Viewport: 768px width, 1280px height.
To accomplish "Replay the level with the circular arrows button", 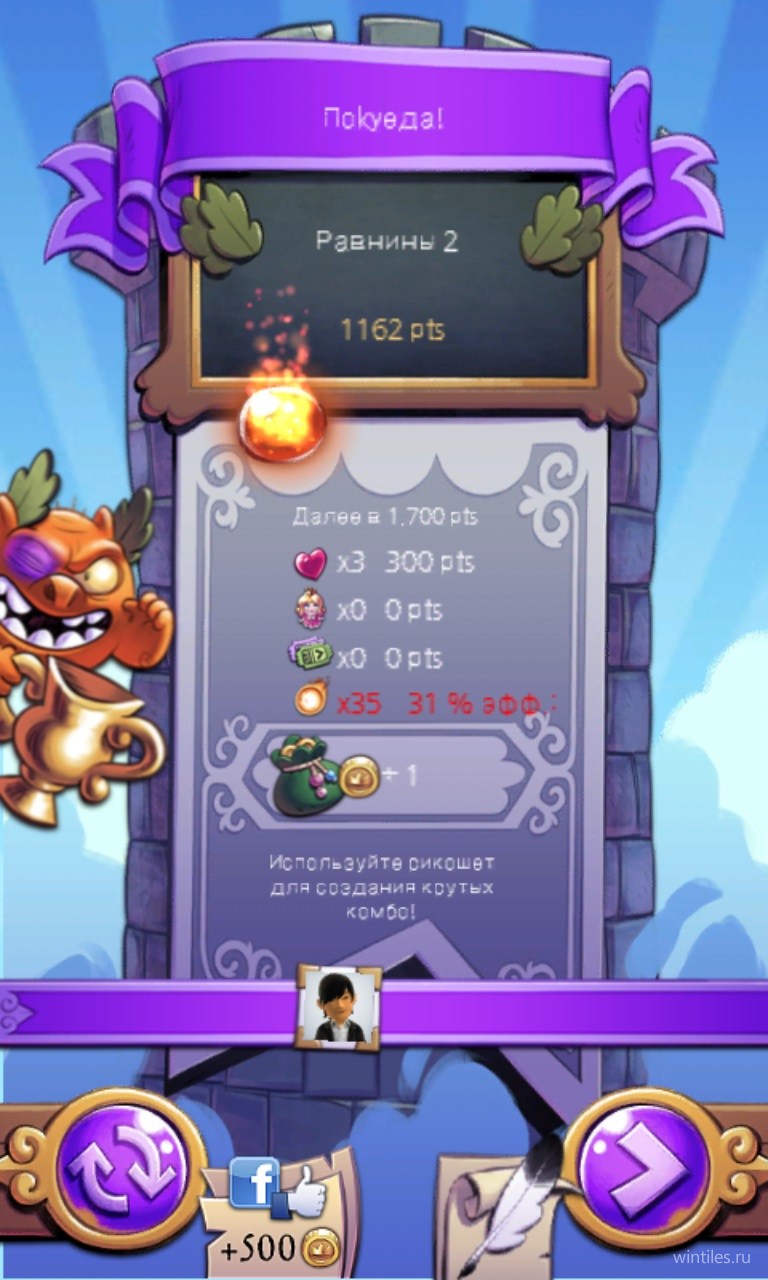I will tap(121, 1168).
